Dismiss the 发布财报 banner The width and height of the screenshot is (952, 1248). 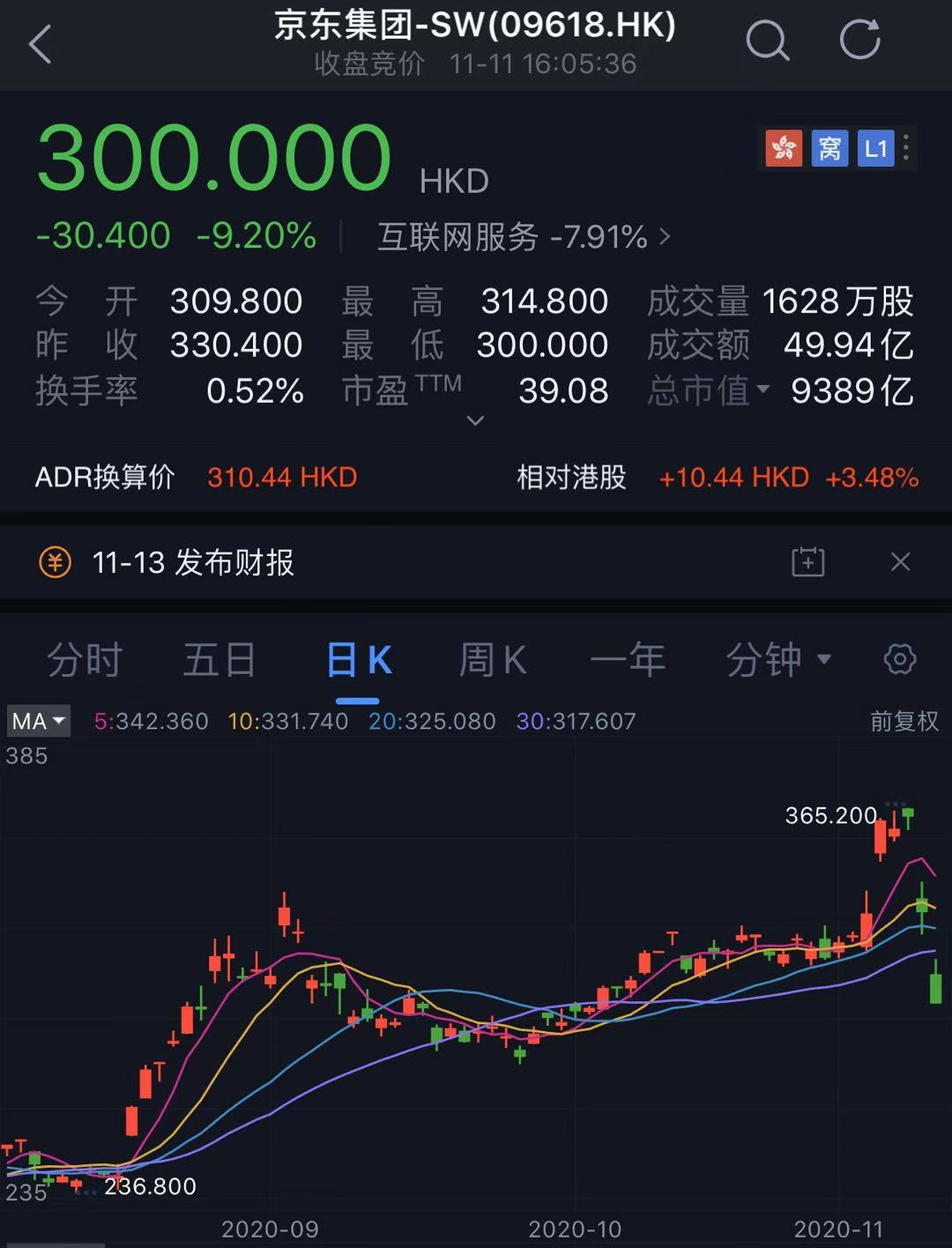tap(900, 561)
